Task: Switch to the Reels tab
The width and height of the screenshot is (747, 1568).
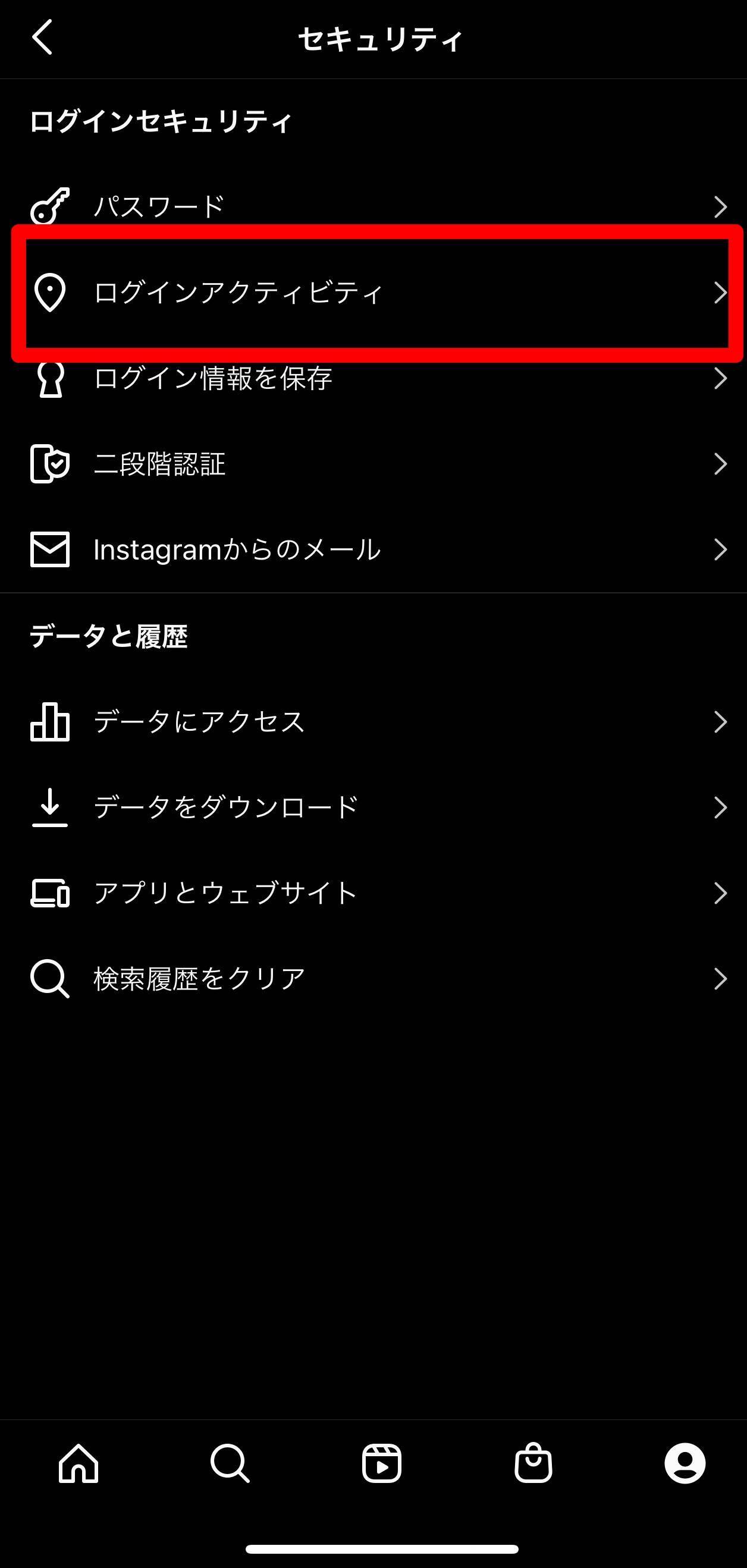Action: (382, 1463)
